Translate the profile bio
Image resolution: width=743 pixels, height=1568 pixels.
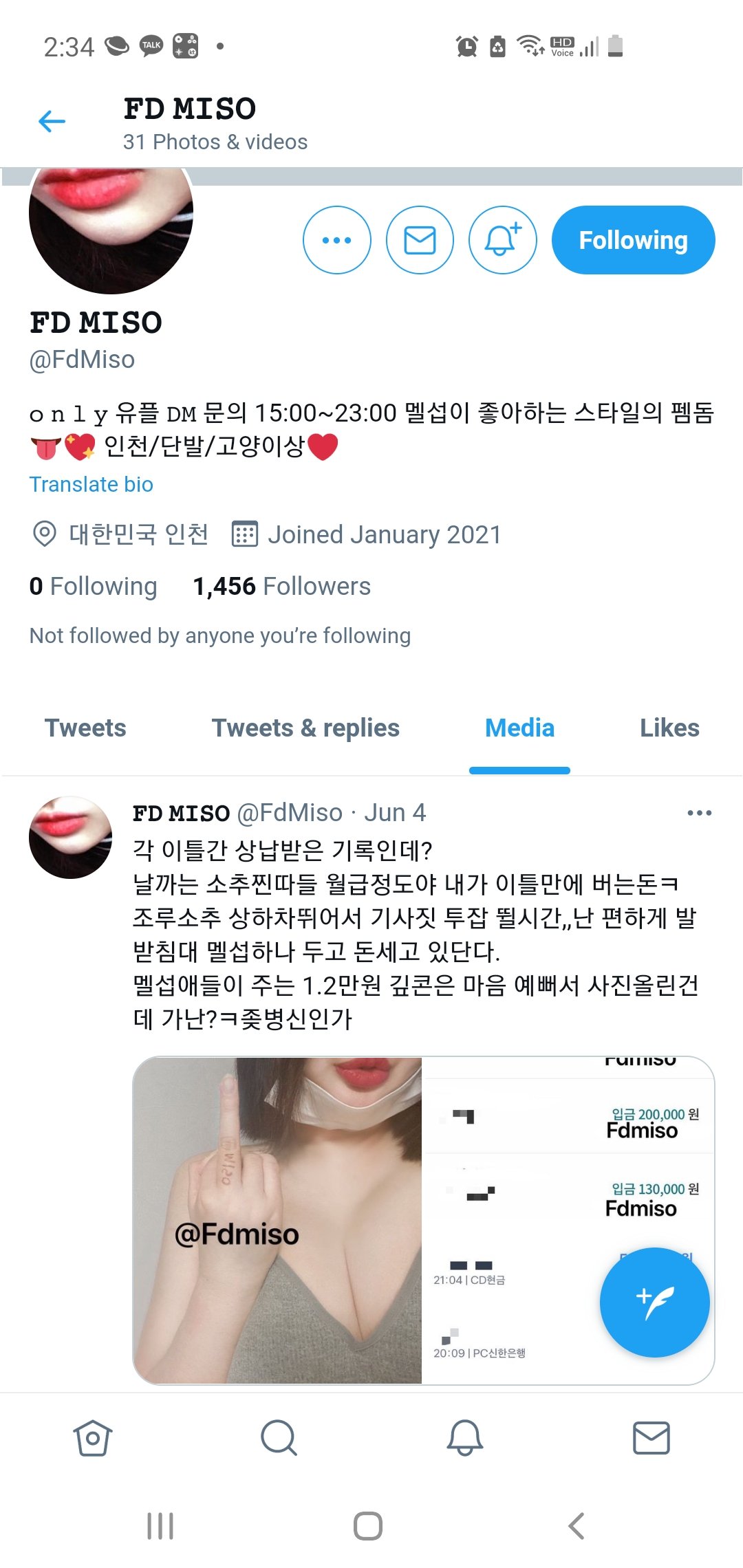tap(91, 484)
